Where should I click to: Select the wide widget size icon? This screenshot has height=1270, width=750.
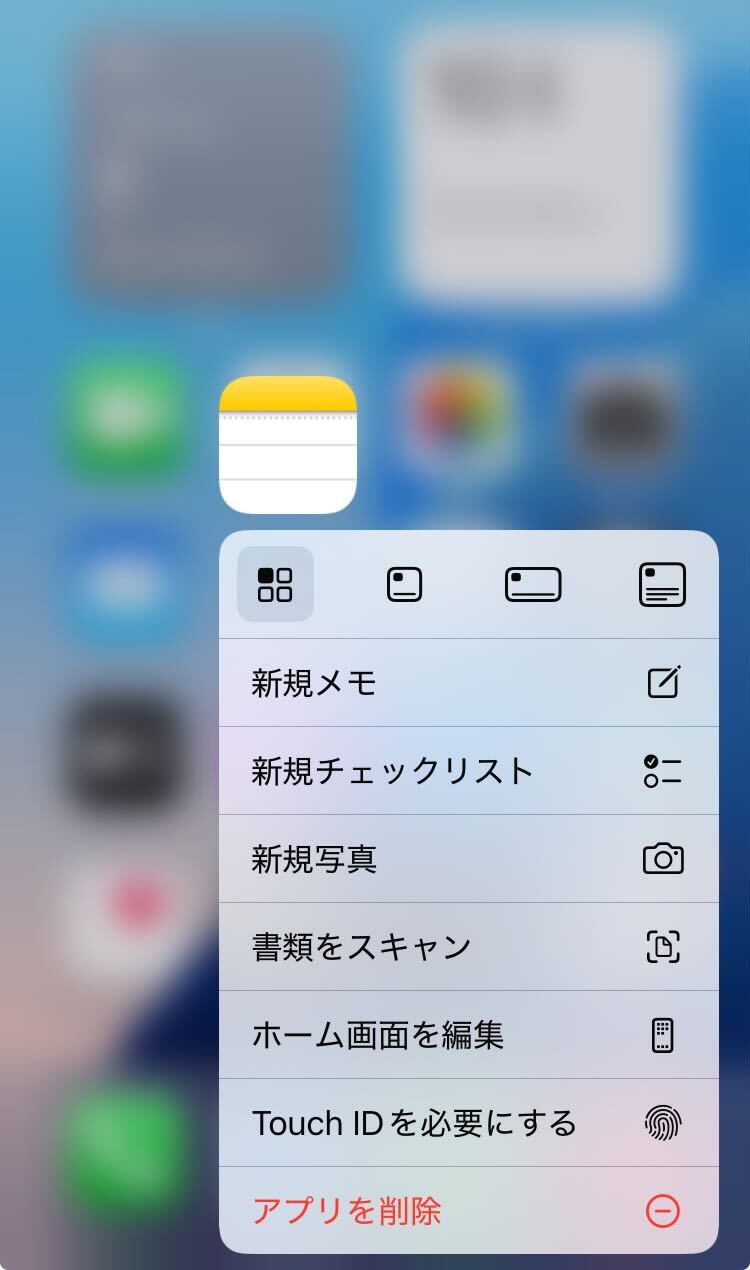coord(533,585)
